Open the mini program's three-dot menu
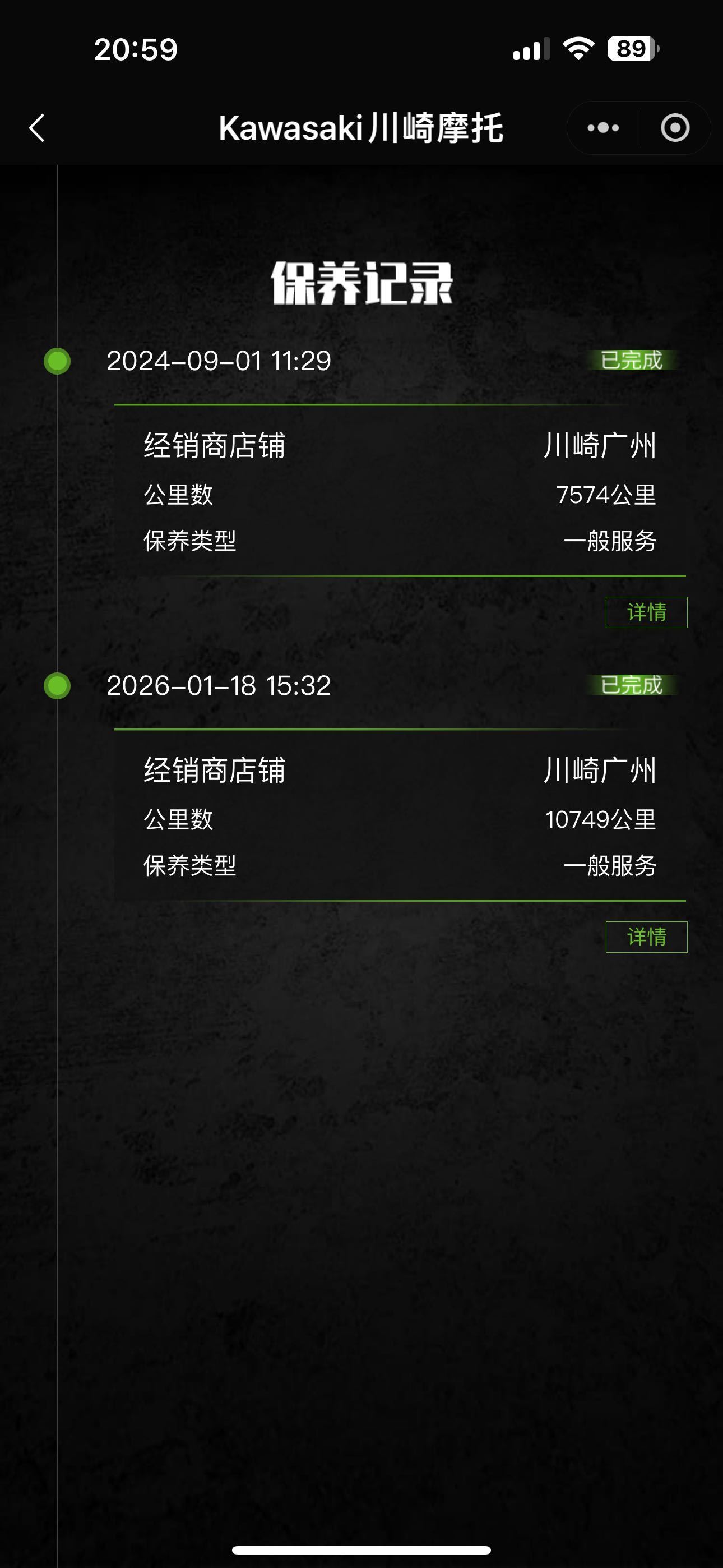Image resolution: width=723 pixels, height=1568 pixels. [602, 128]
